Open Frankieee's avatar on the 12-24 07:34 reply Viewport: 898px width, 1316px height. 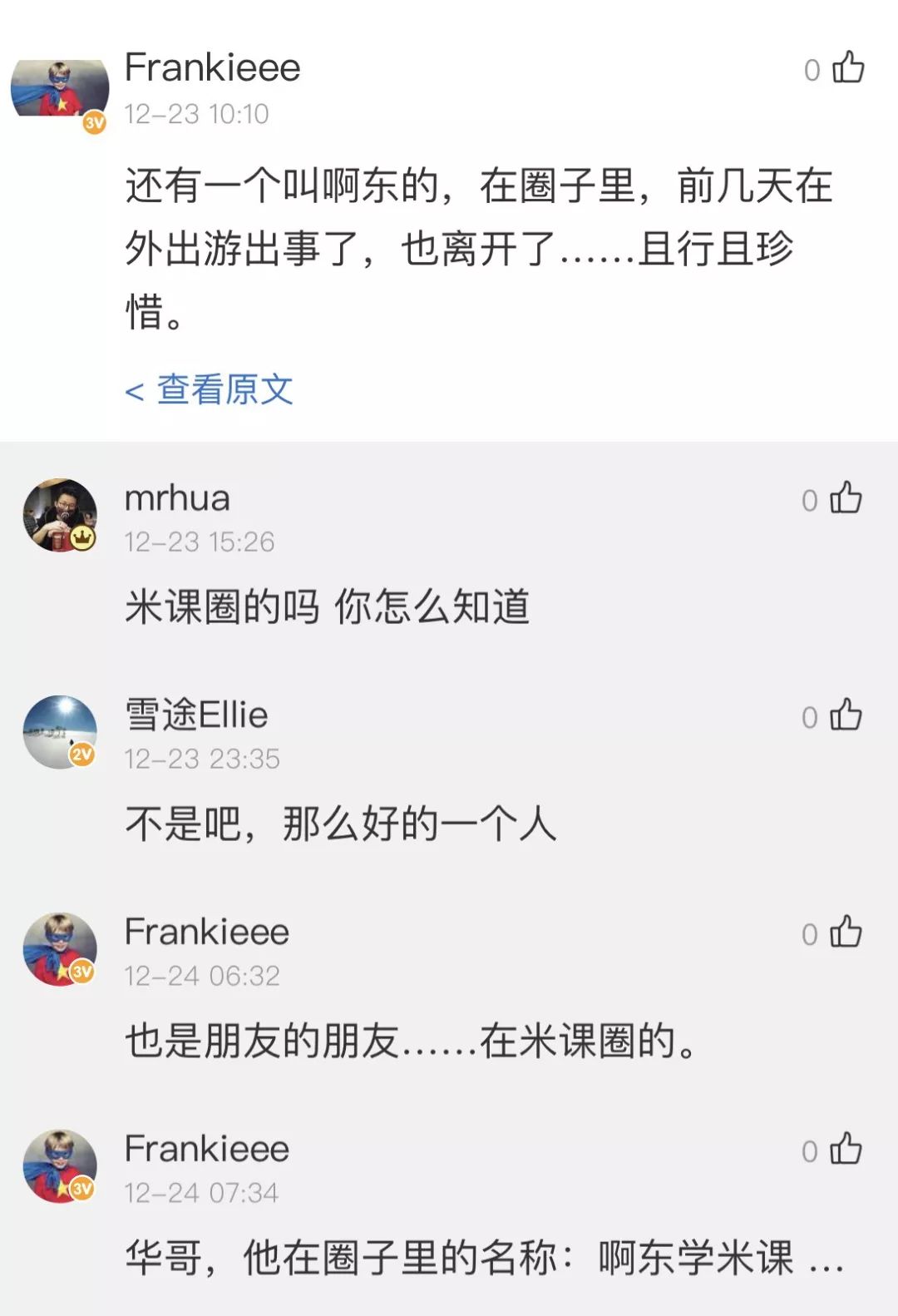[60, 1166]
